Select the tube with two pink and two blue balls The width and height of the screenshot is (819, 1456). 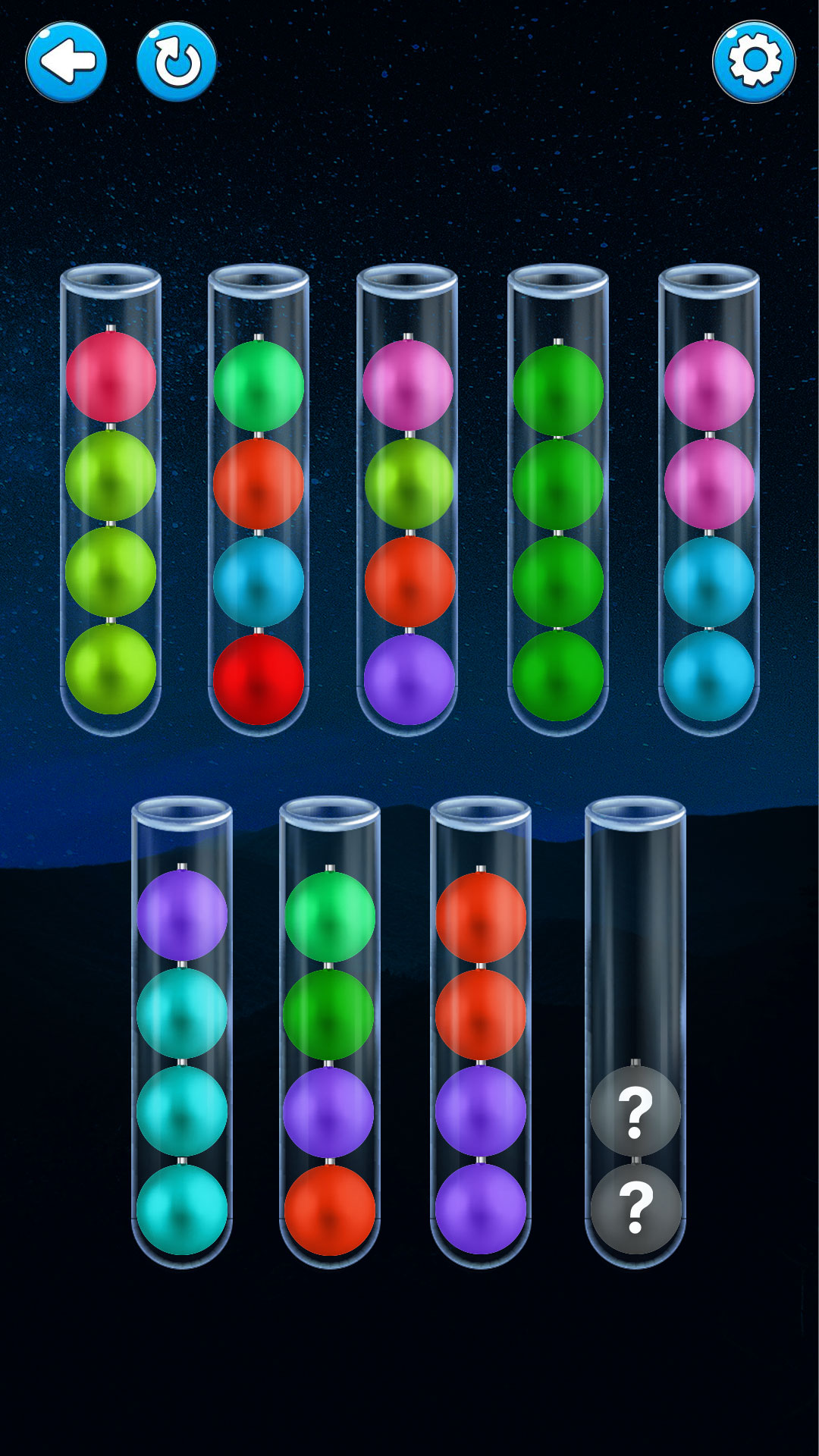pos(709,500)
